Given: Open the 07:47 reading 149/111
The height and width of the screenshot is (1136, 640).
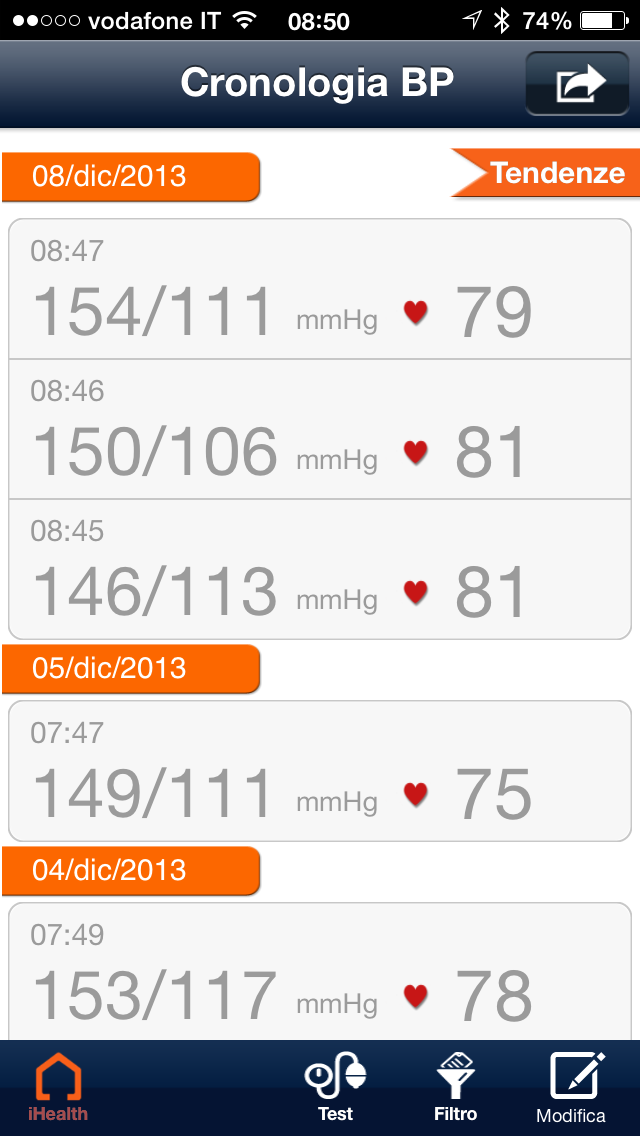Looking at the screenshot, I should (x=320, y=771).
